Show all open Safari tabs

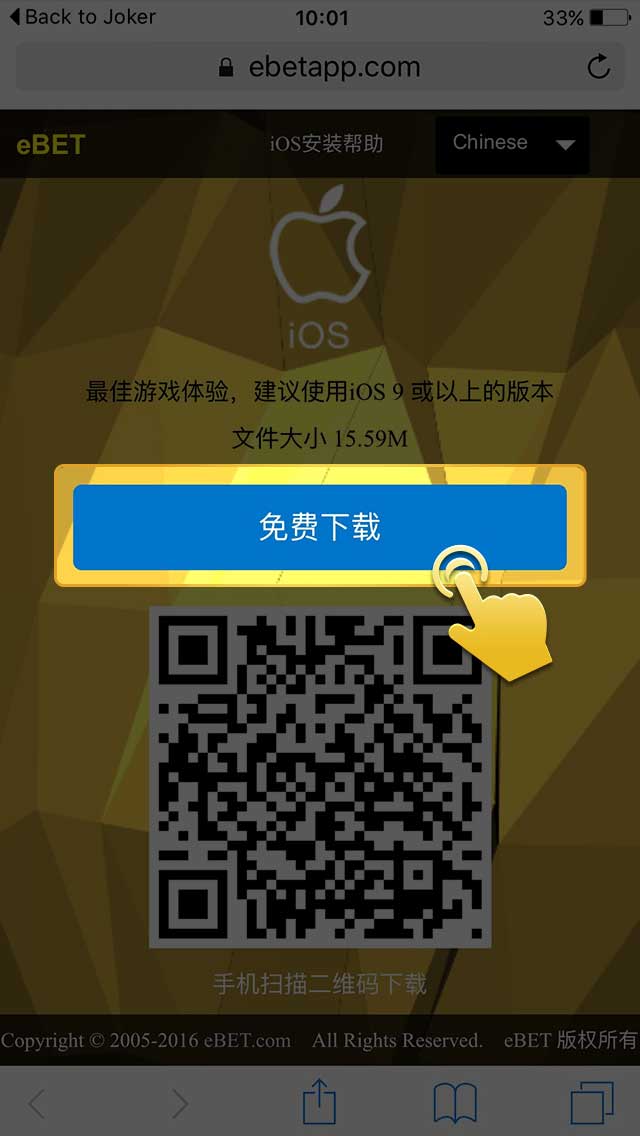click(x=591, y=1103)
